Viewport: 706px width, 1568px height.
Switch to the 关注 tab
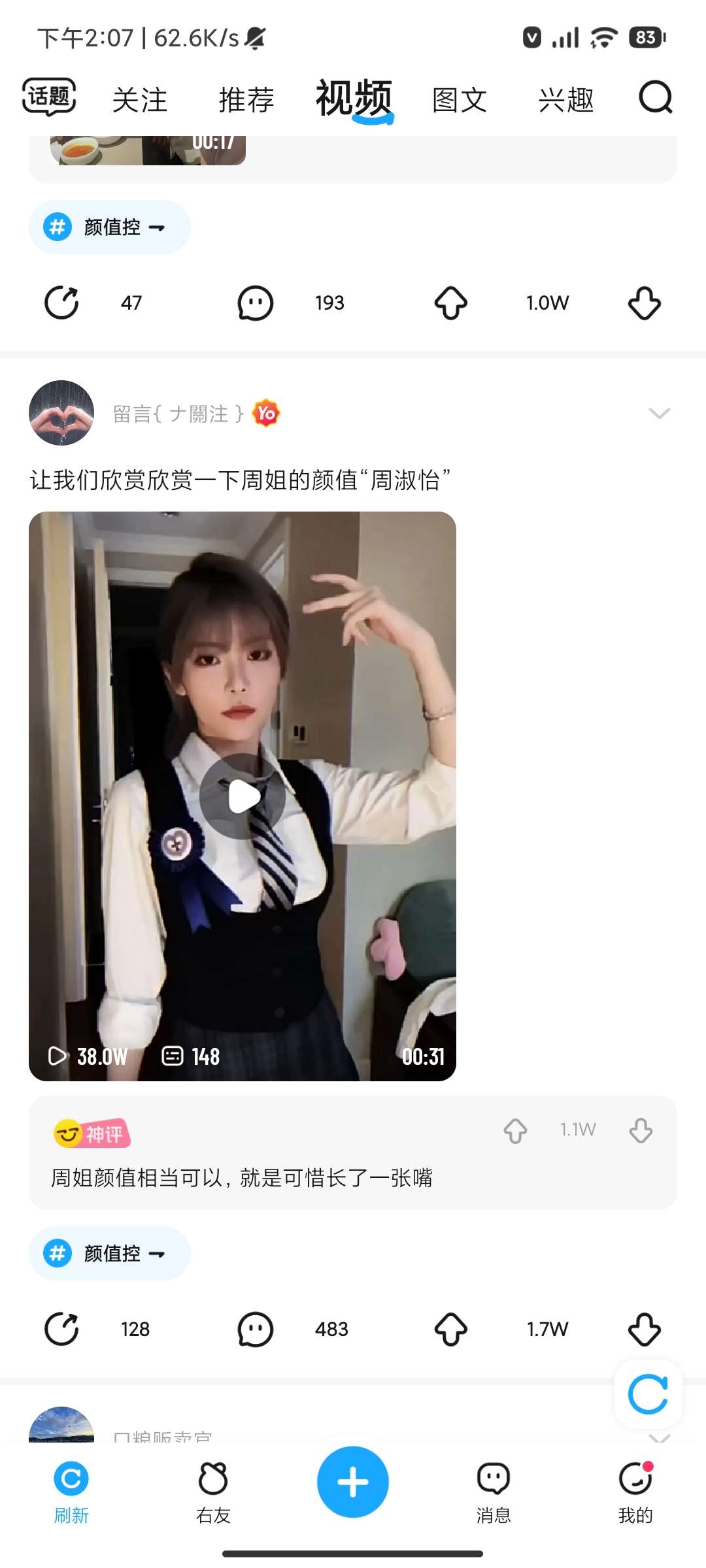point(140,100)
